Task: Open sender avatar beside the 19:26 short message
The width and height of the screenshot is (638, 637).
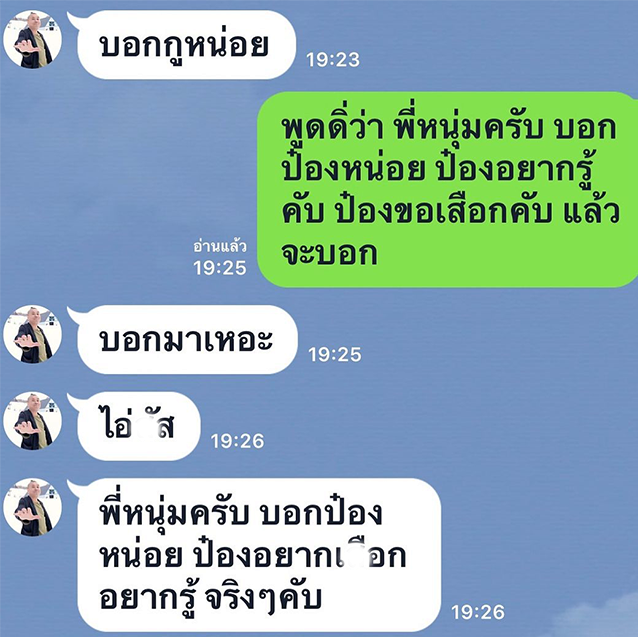Action: tap(33, 421)
